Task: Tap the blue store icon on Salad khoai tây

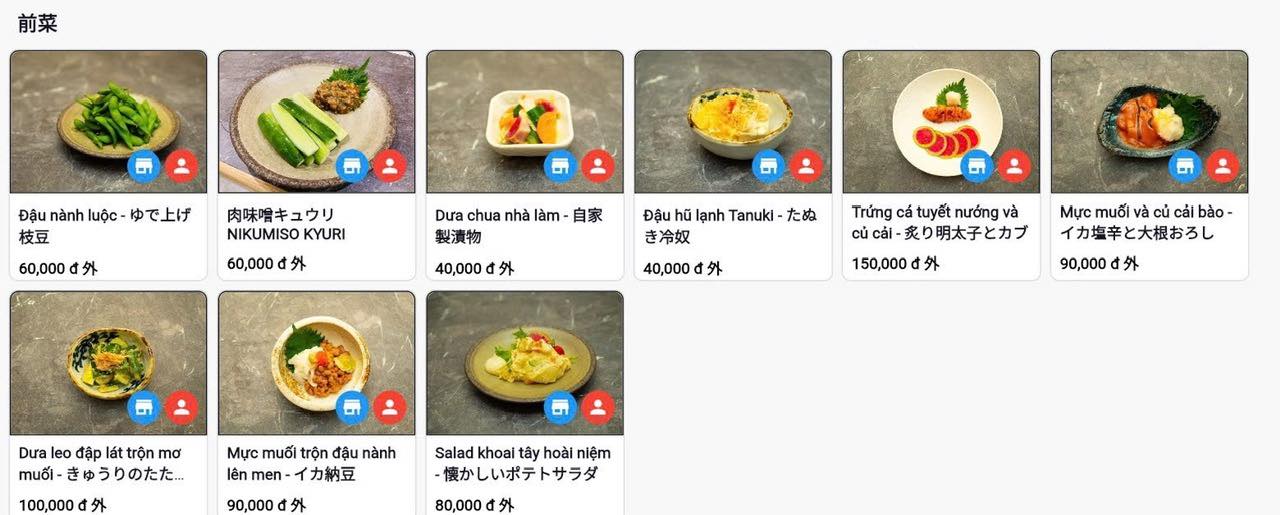Action: [x=560, y=407]
